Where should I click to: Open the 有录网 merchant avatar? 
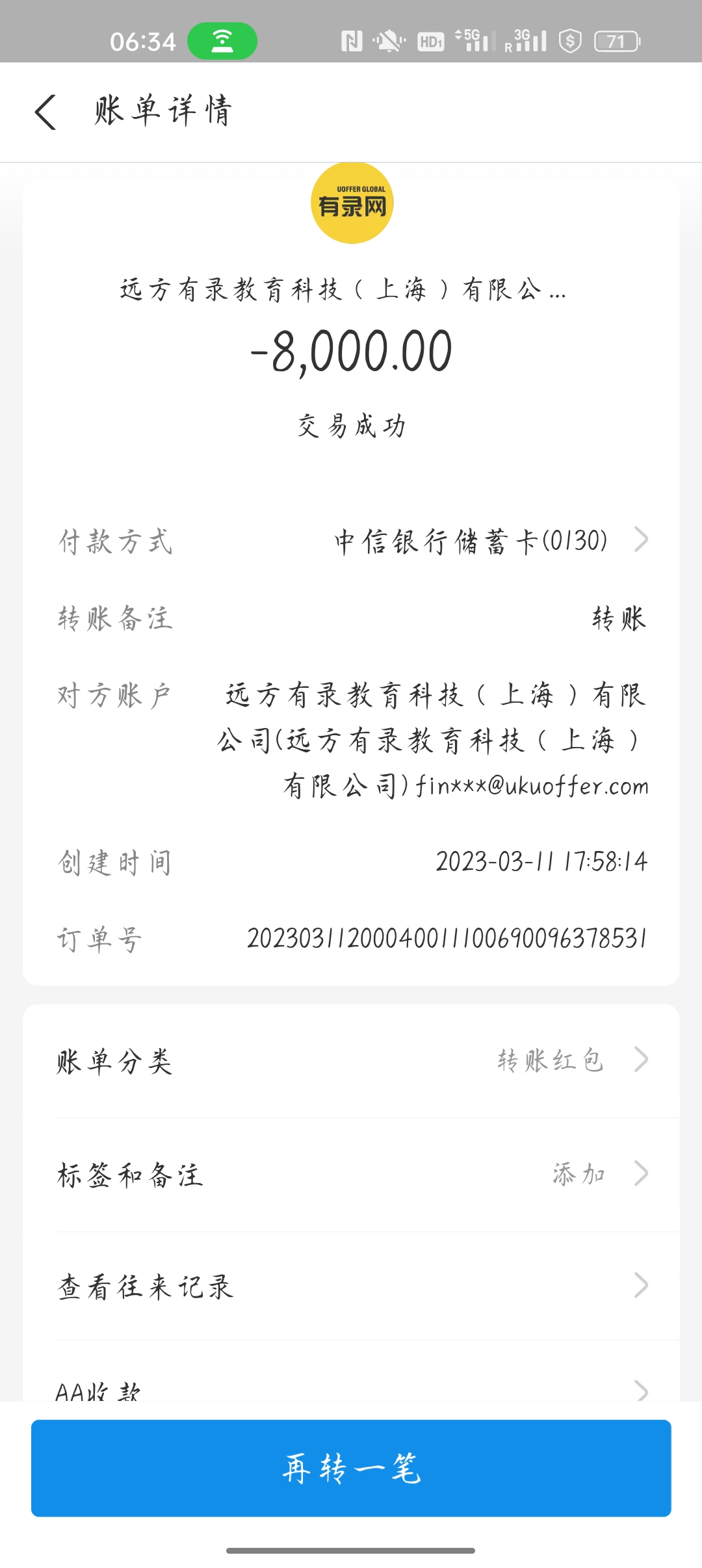[352, 203]
